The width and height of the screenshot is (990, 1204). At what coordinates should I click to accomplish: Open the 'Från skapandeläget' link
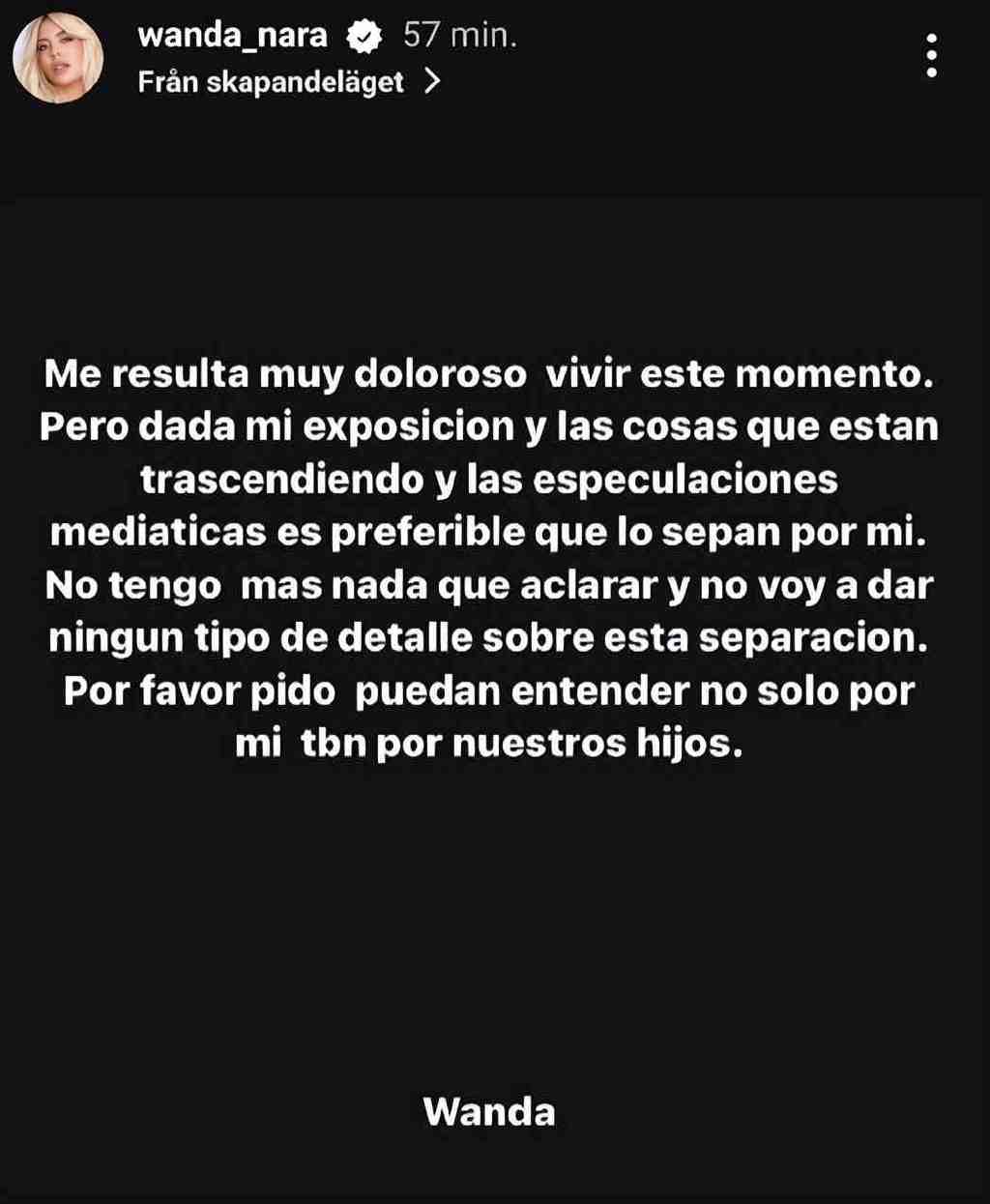[x=287, y=82]
